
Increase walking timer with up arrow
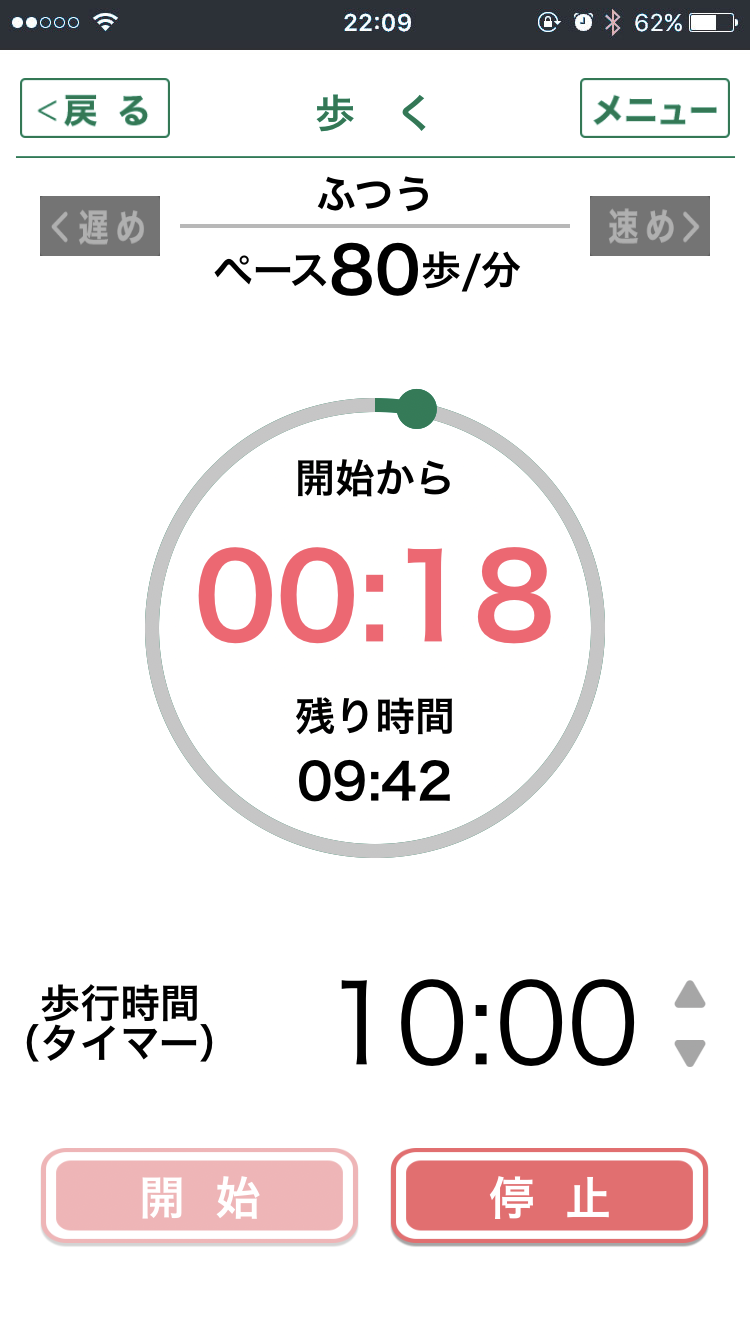(690, 994)
